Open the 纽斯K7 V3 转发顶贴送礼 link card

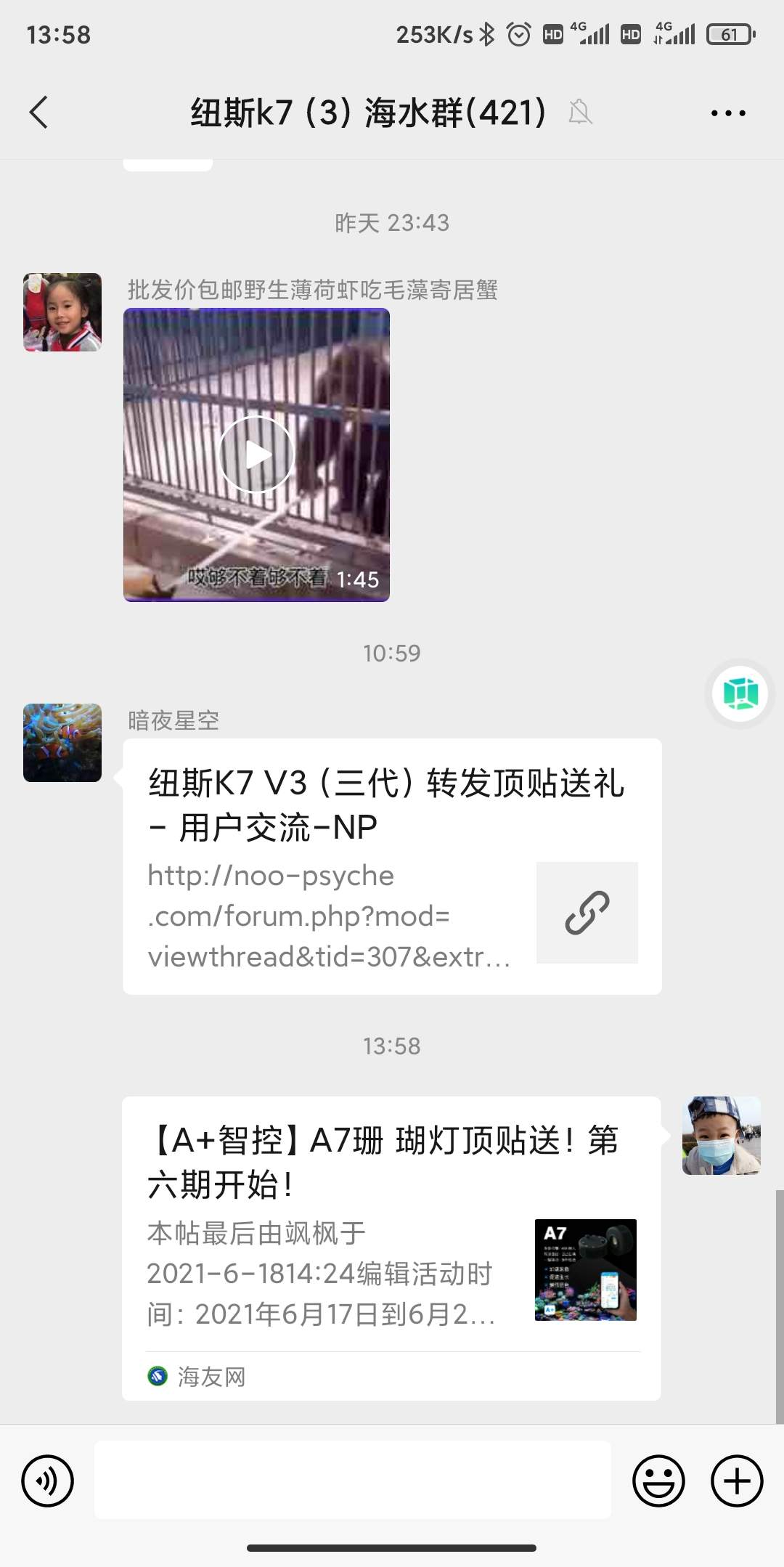tap(392, 866)
